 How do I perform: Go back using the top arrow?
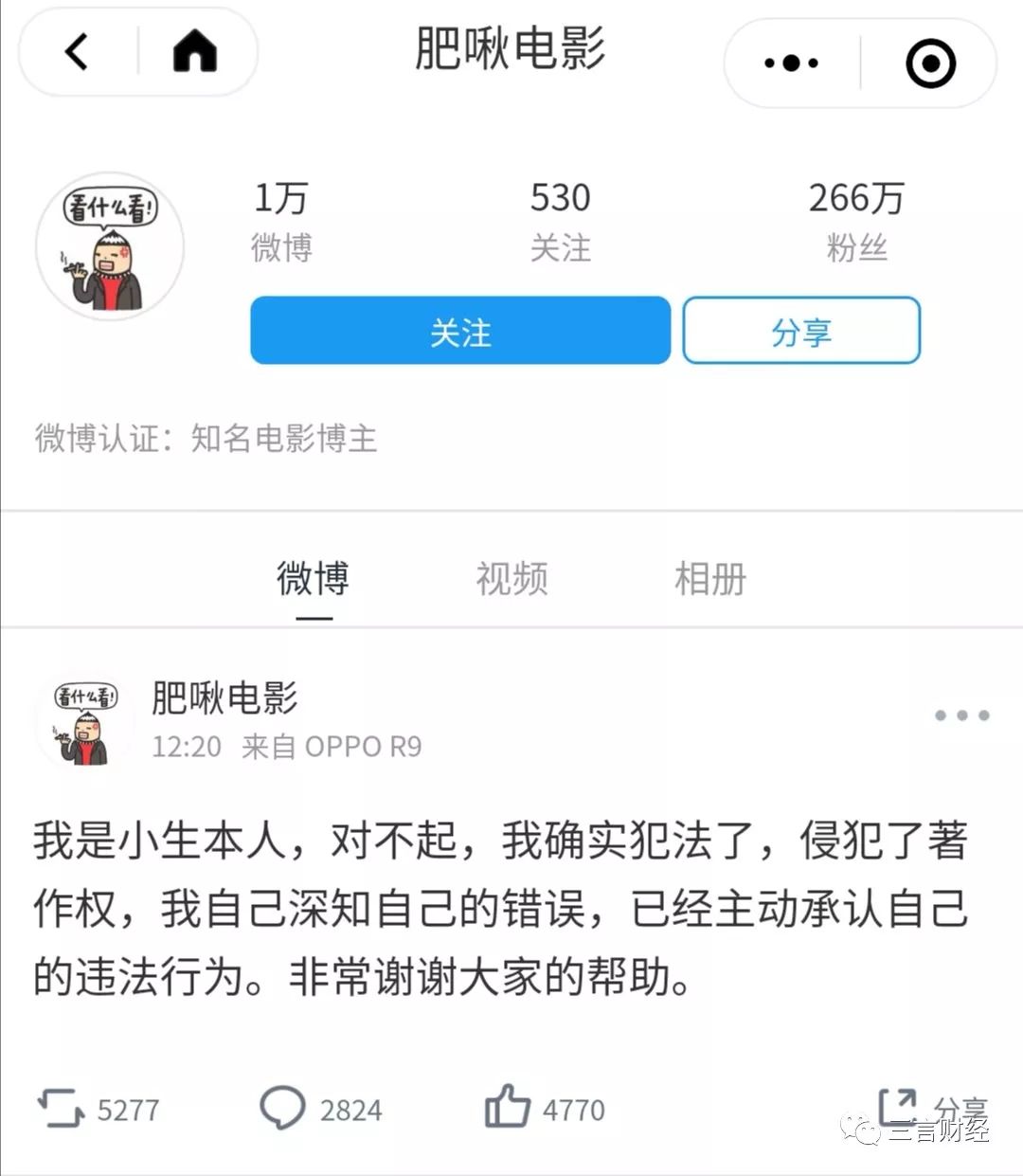(78, 51)
